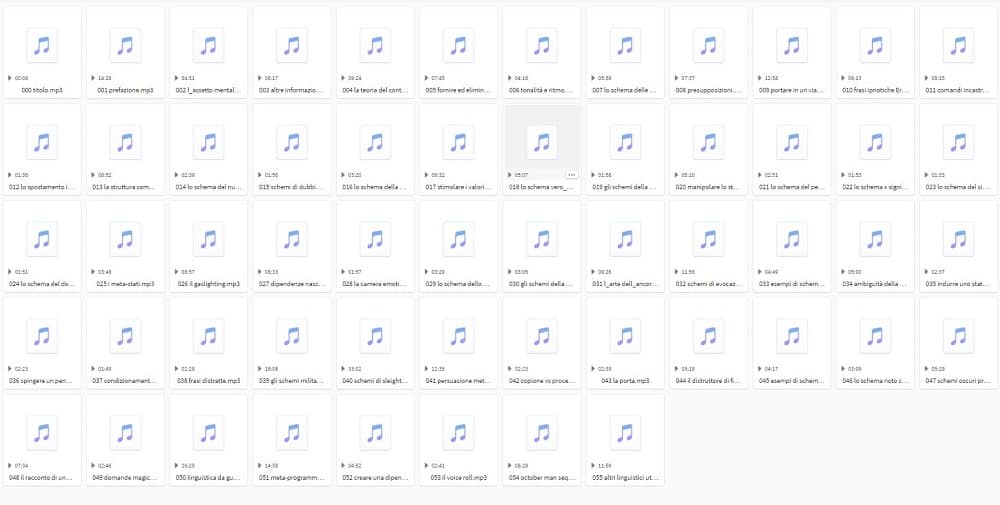Screen dimensions: 1000x505
Task: Open the file 000 titolo.mp3
Action: point(42,45)
